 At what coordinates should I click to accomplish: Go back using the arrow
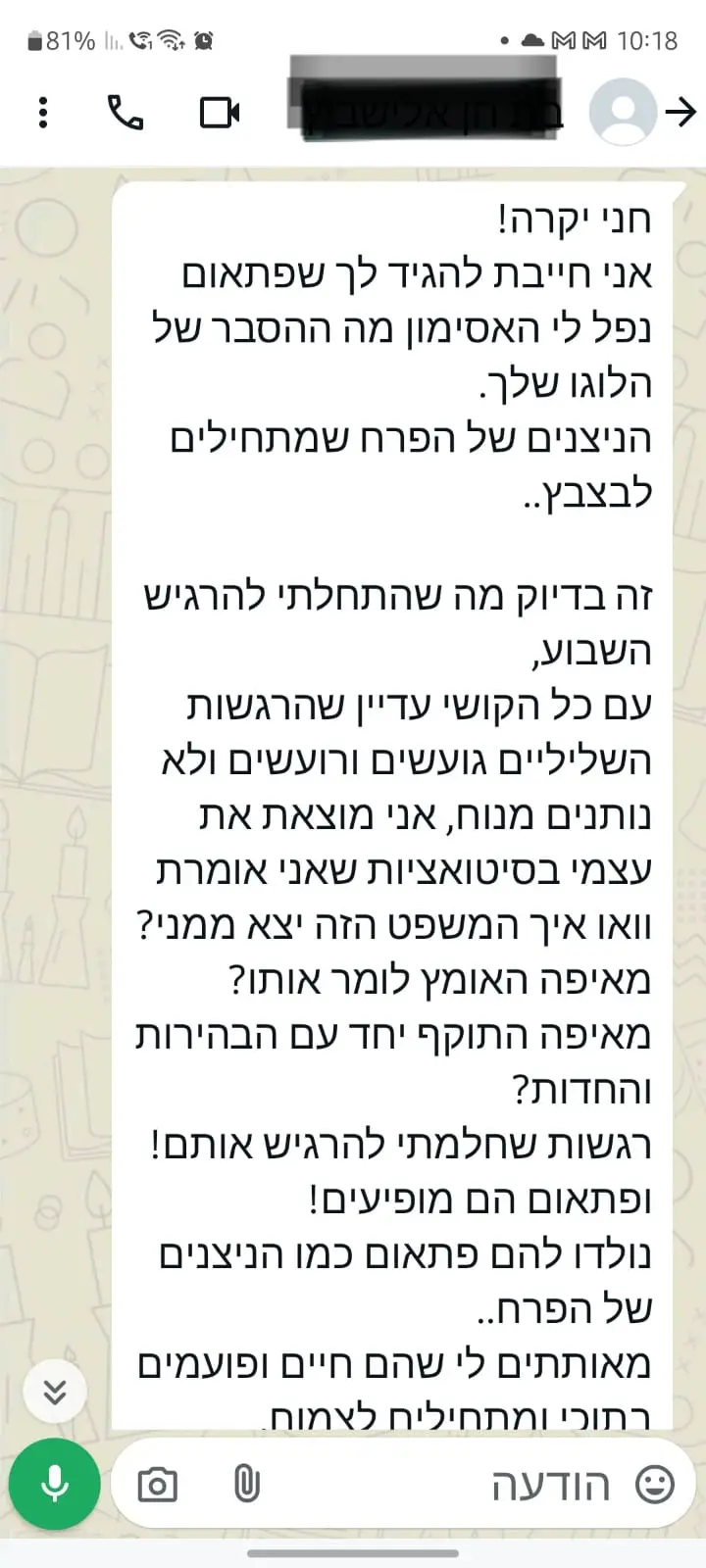click(x=681, y=112)
